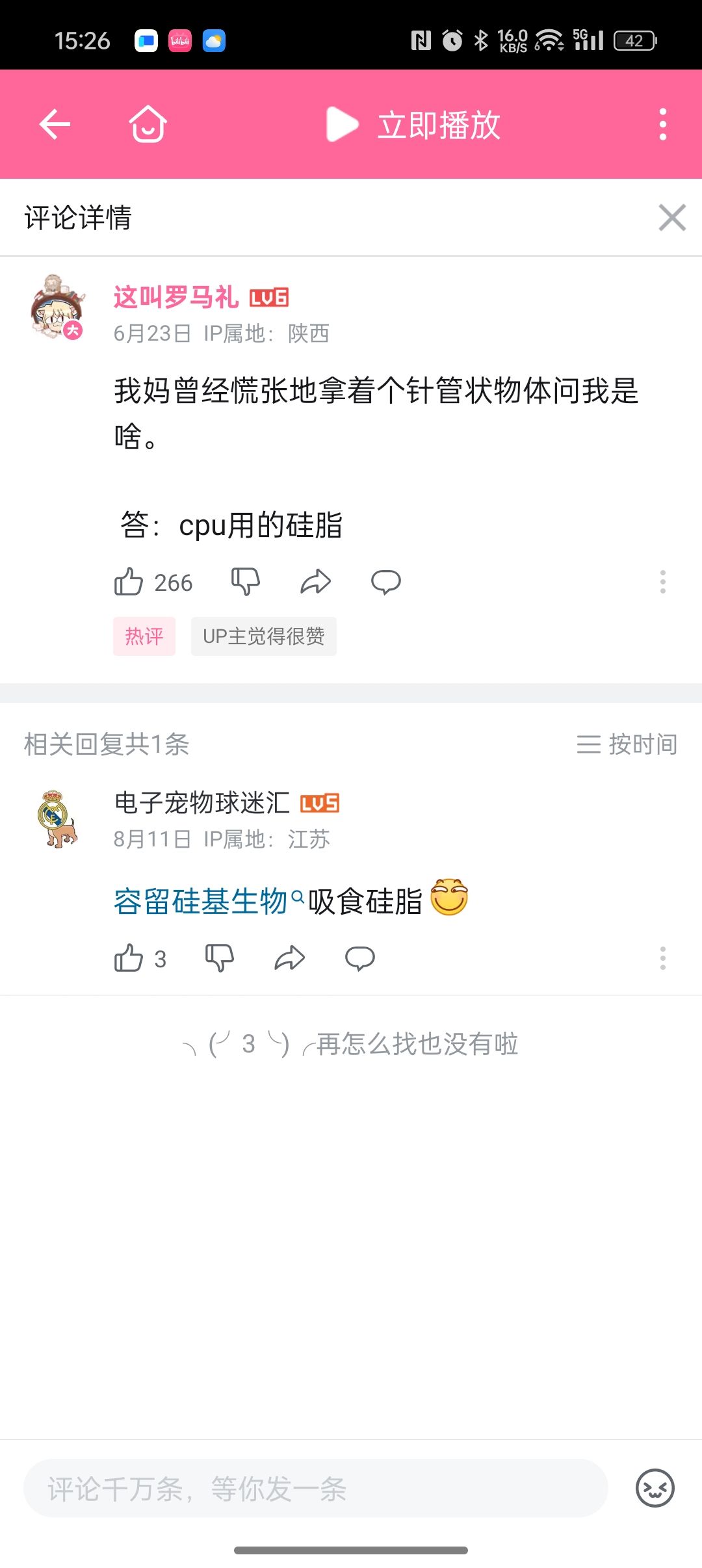This screenshot has height=1568, width=702.
Task: Close the 评论详情 panel
Action: click(x=671, y=218)
